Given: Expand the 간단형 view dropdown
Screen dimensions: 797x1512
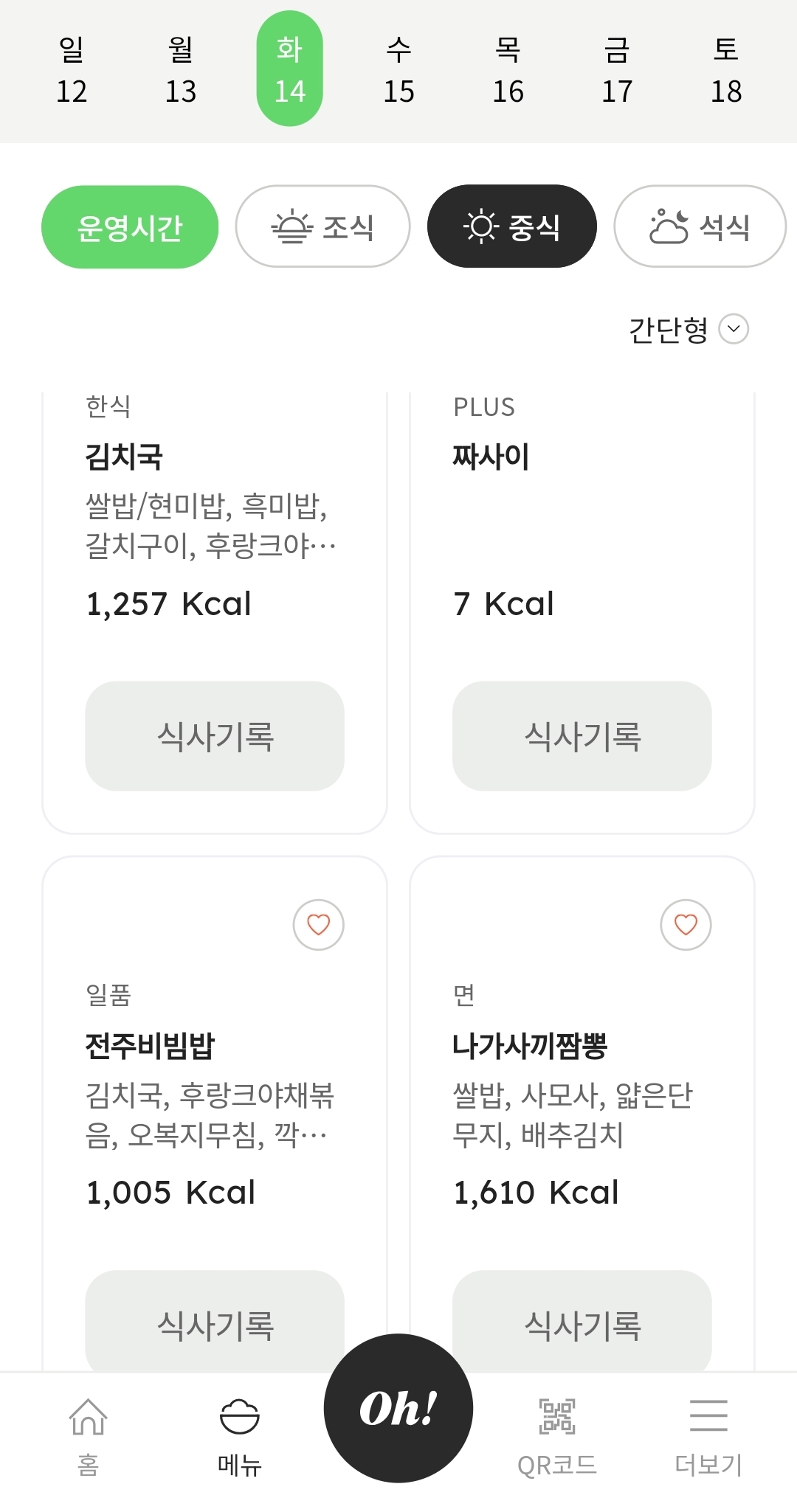Looking at the screenshot, I should [x=688, y=329].
